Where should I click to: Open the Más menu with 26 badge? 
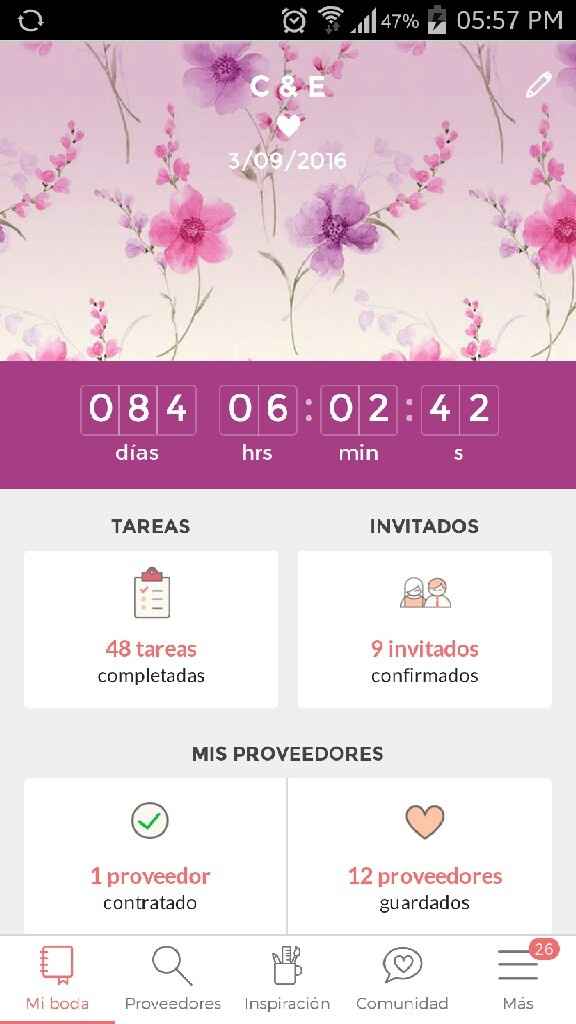(518, 980)
